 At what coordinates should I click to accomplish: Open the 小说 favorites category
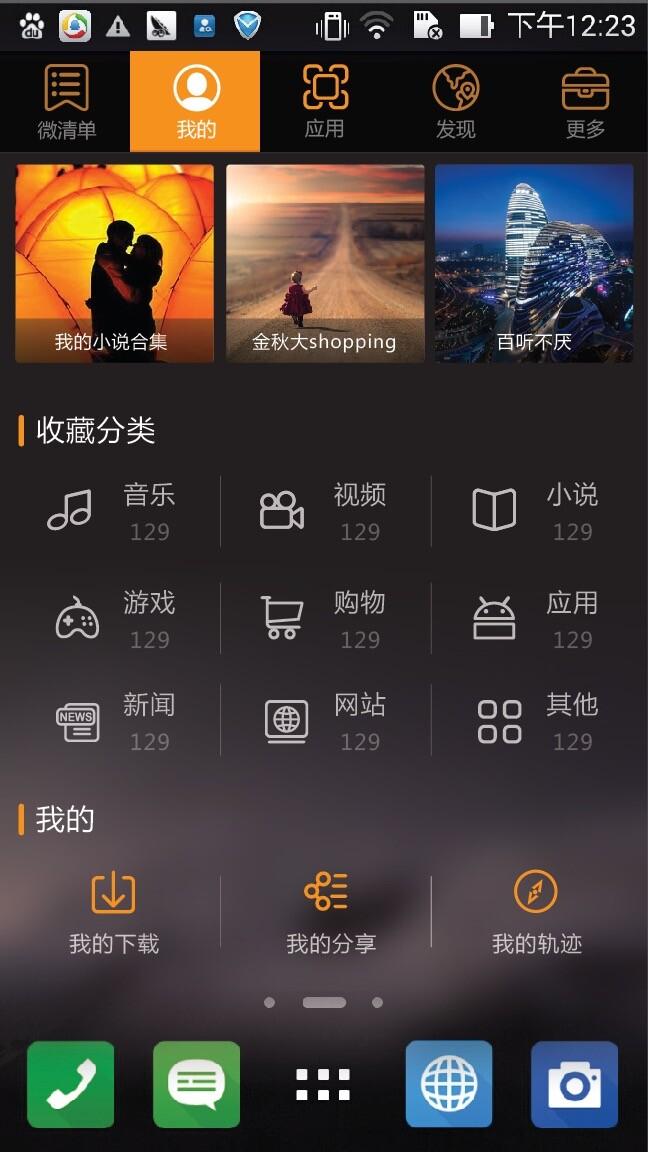point(535,511)
